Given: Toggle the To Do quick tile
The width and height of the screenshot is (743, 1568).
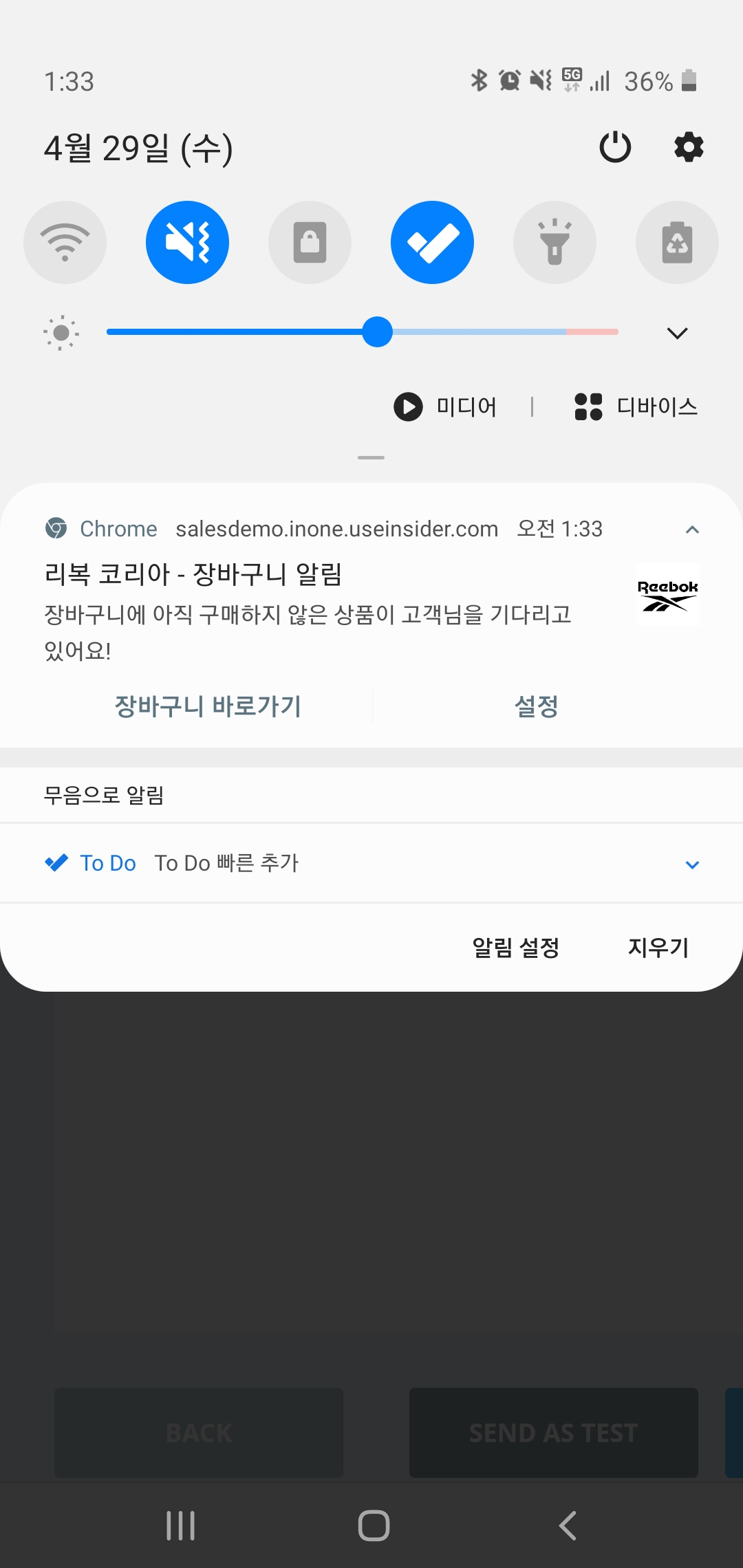Looking at the screenshot, I should pyautogui.click(x=432, y=242).
